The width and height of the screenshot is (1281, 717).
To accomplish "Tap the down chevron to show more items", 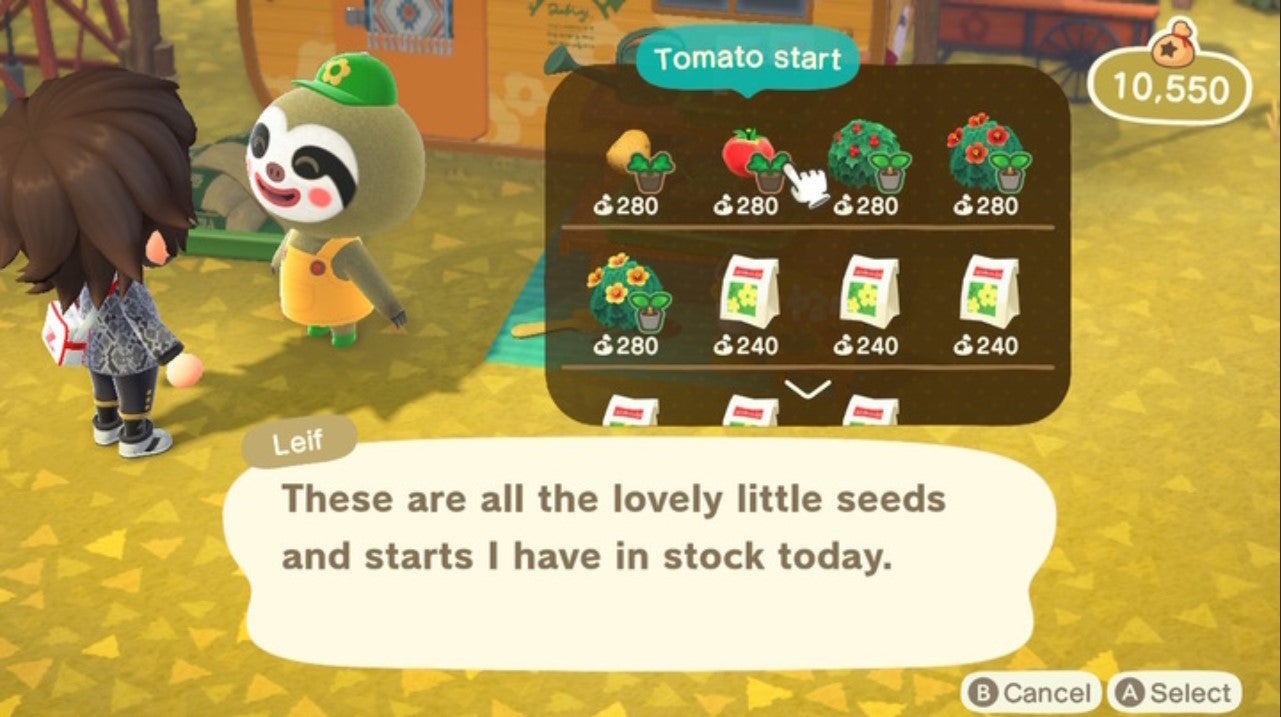I will pos(808,388).
